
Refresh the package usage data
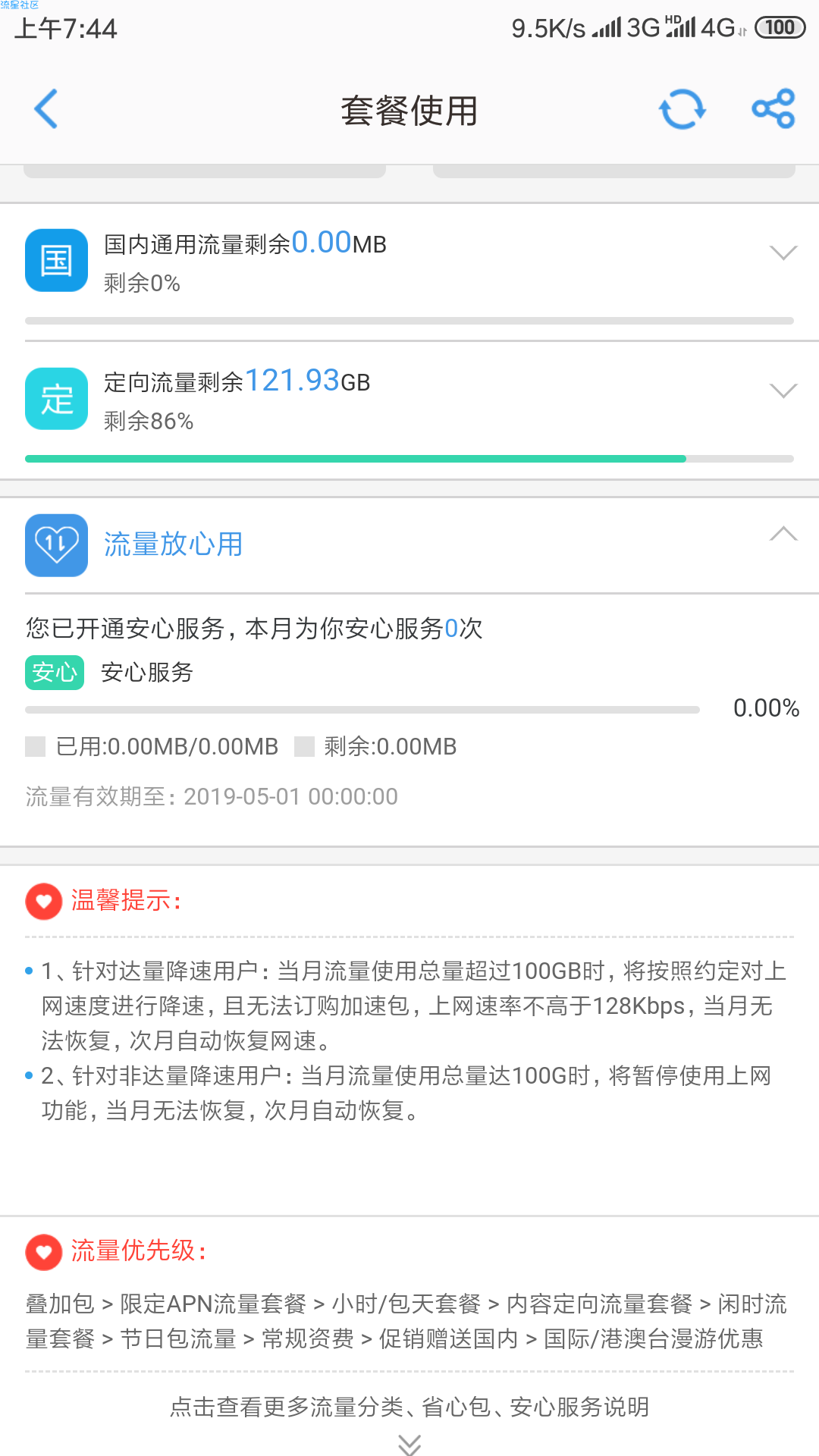coord(682,109)
